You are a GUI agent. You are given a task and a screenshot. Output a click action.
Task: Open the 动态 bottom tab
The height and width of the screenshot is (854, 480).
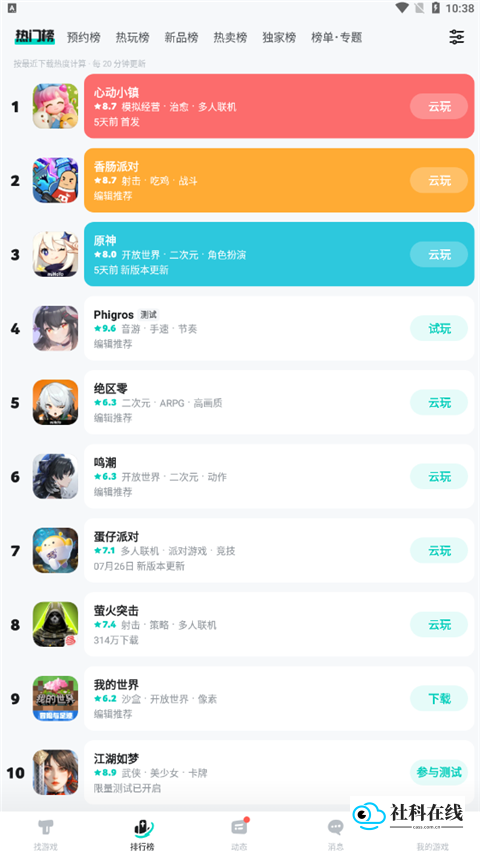239,834
